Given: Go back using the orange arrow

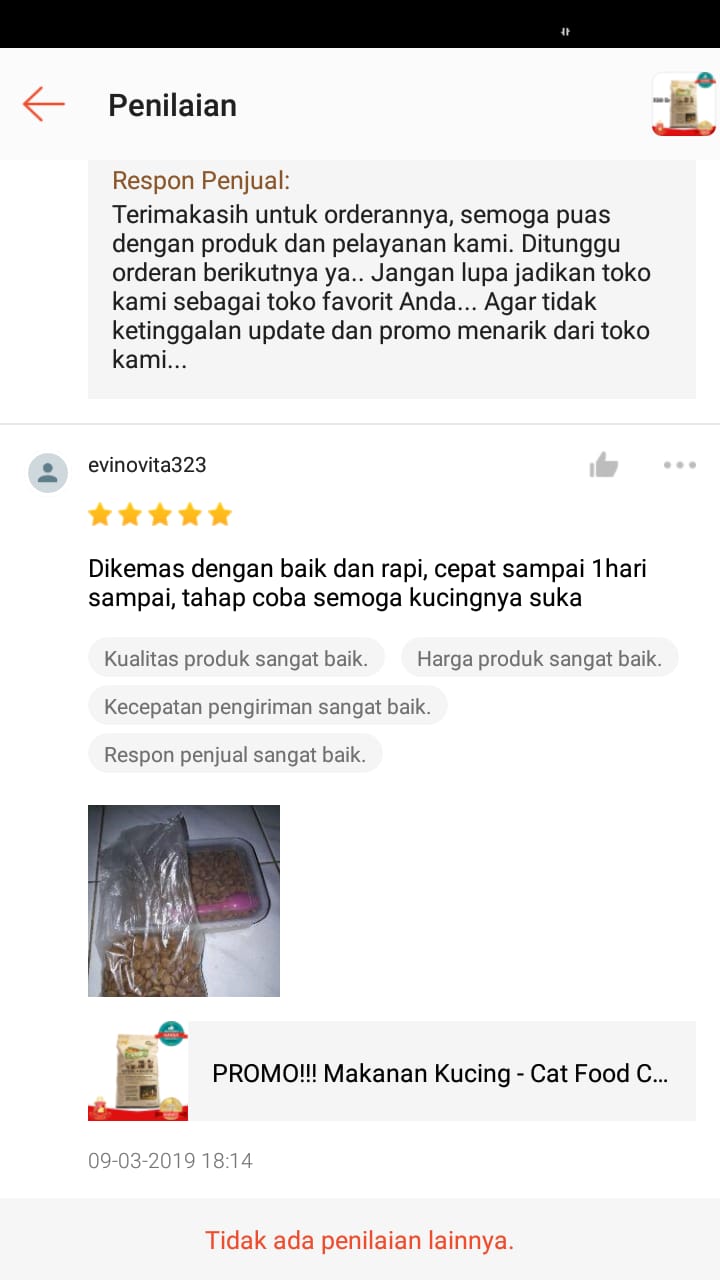Looking at the screenshot, I should [x=44, y=104].
